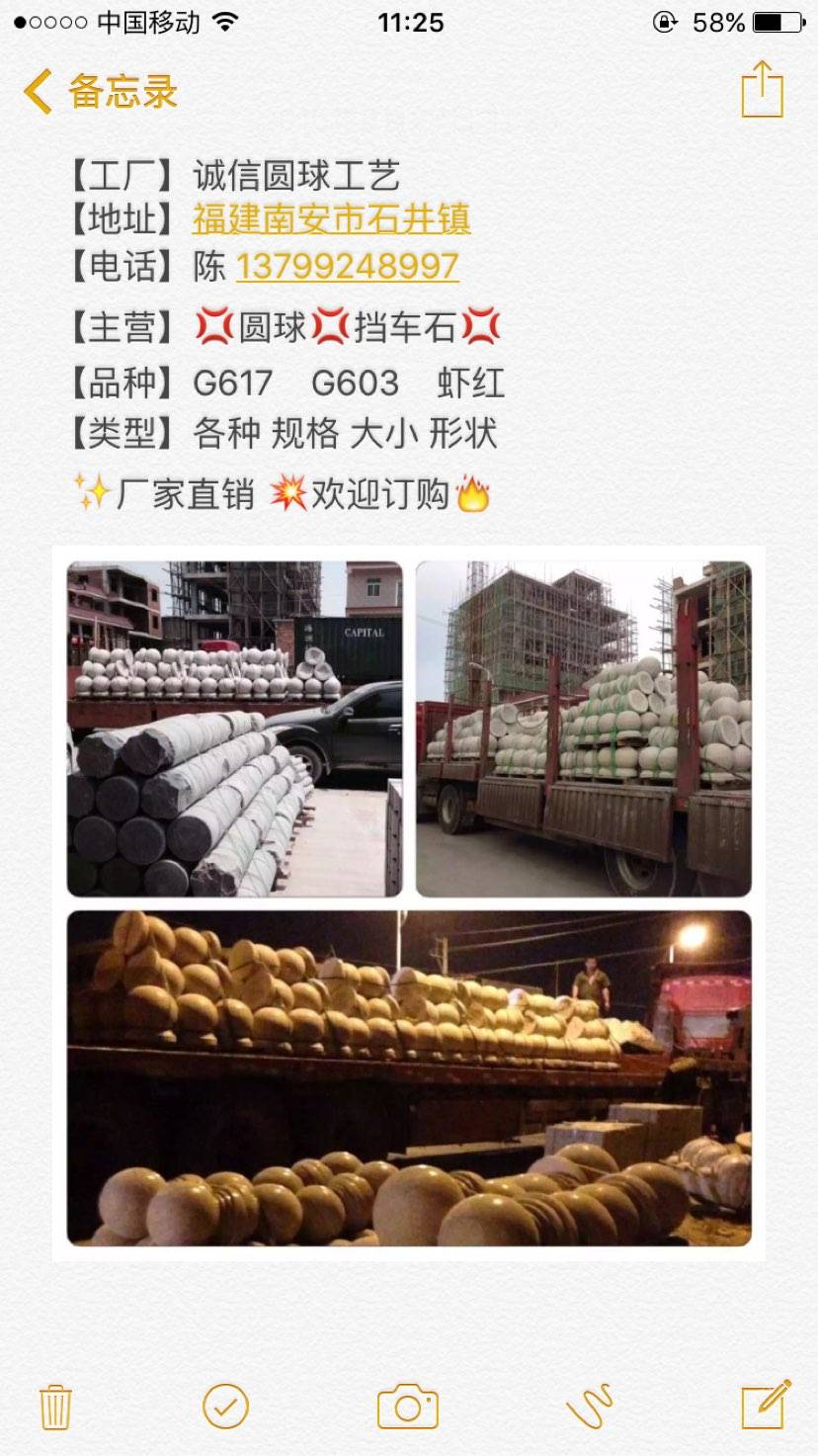Compose a new note
Viewport: 818px width, 1456px height.
tap(766, 1405)
